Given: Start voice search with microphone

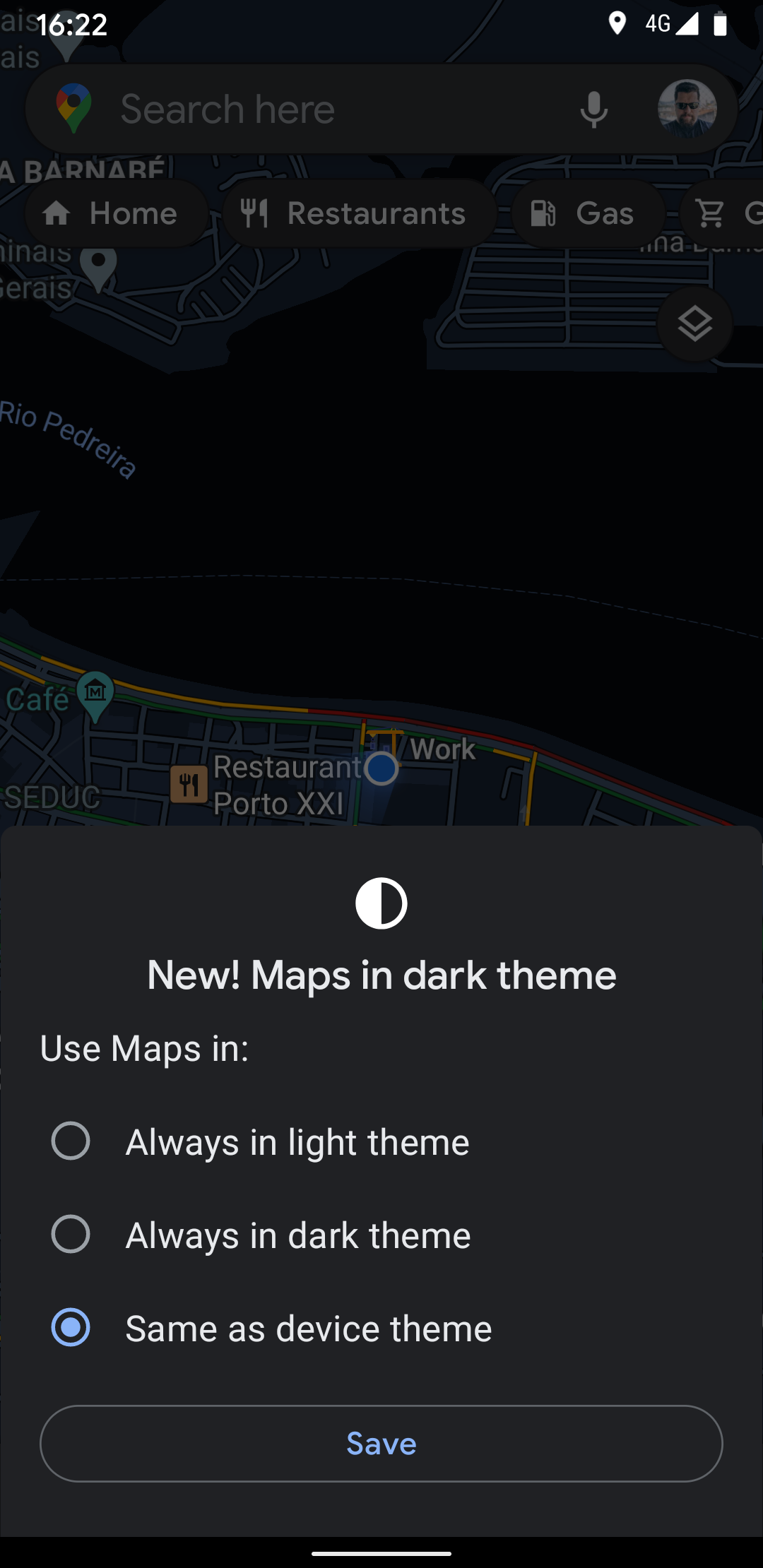Looking at the screenshot, I should click(x=593, y=109).
